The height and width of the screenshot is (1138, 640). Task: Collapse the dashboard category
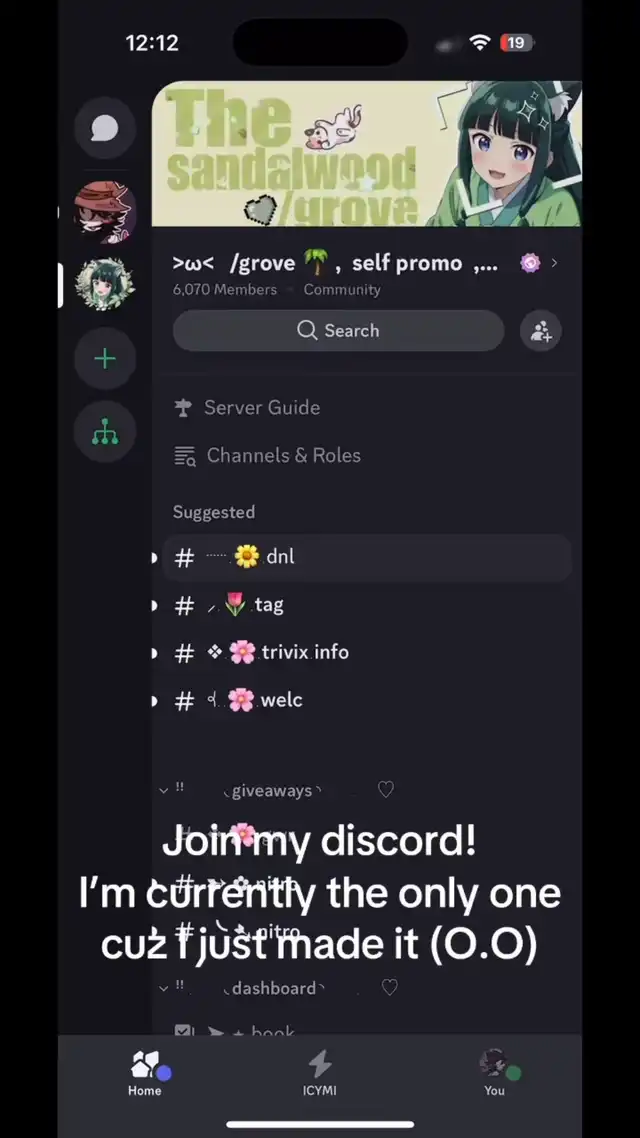point(272,988)
